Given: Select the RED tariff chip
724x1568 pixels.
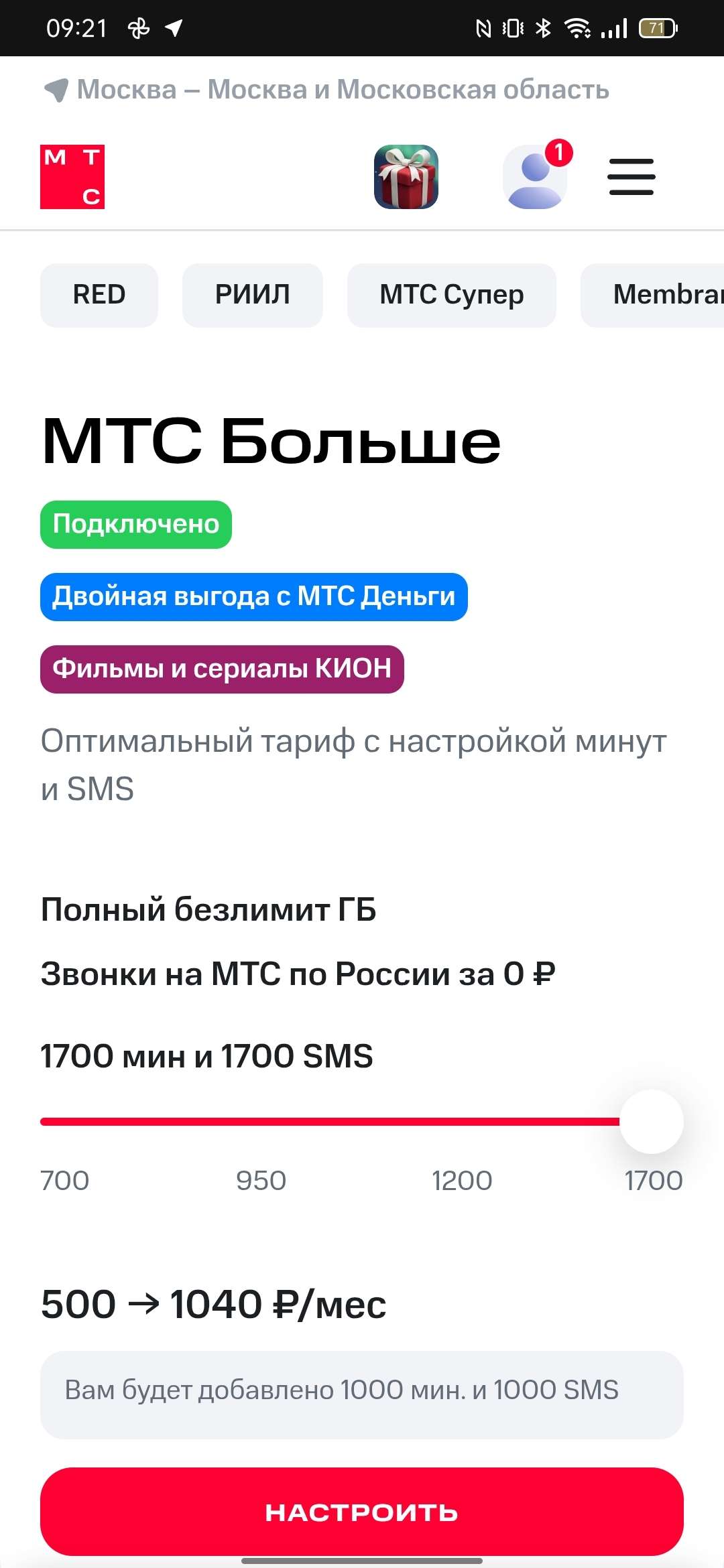Looking at the screenshot, I should coord(99,295).
